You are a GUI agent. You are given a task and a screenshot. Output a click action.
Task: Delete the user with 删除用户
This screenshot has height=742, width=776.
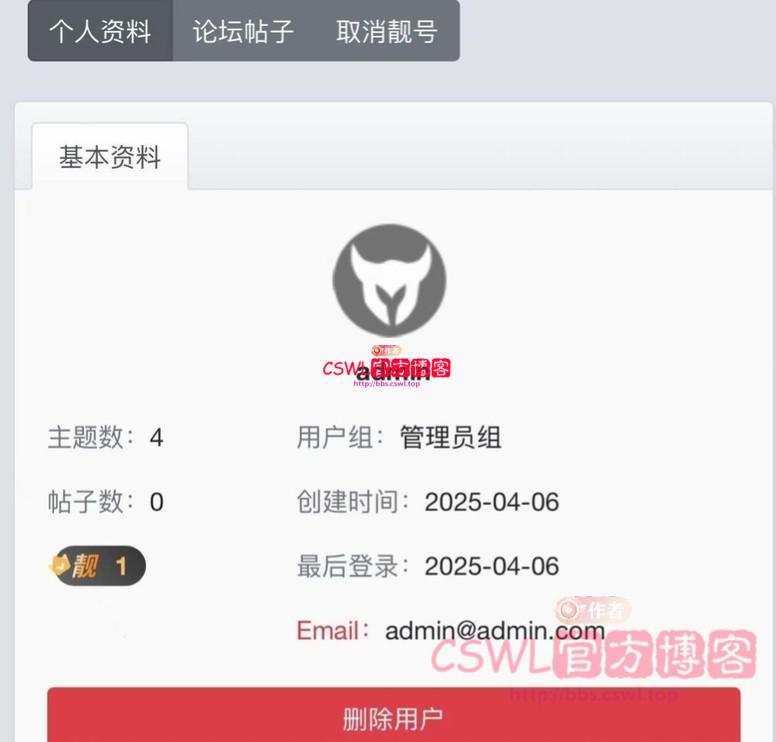click(393, 717)
